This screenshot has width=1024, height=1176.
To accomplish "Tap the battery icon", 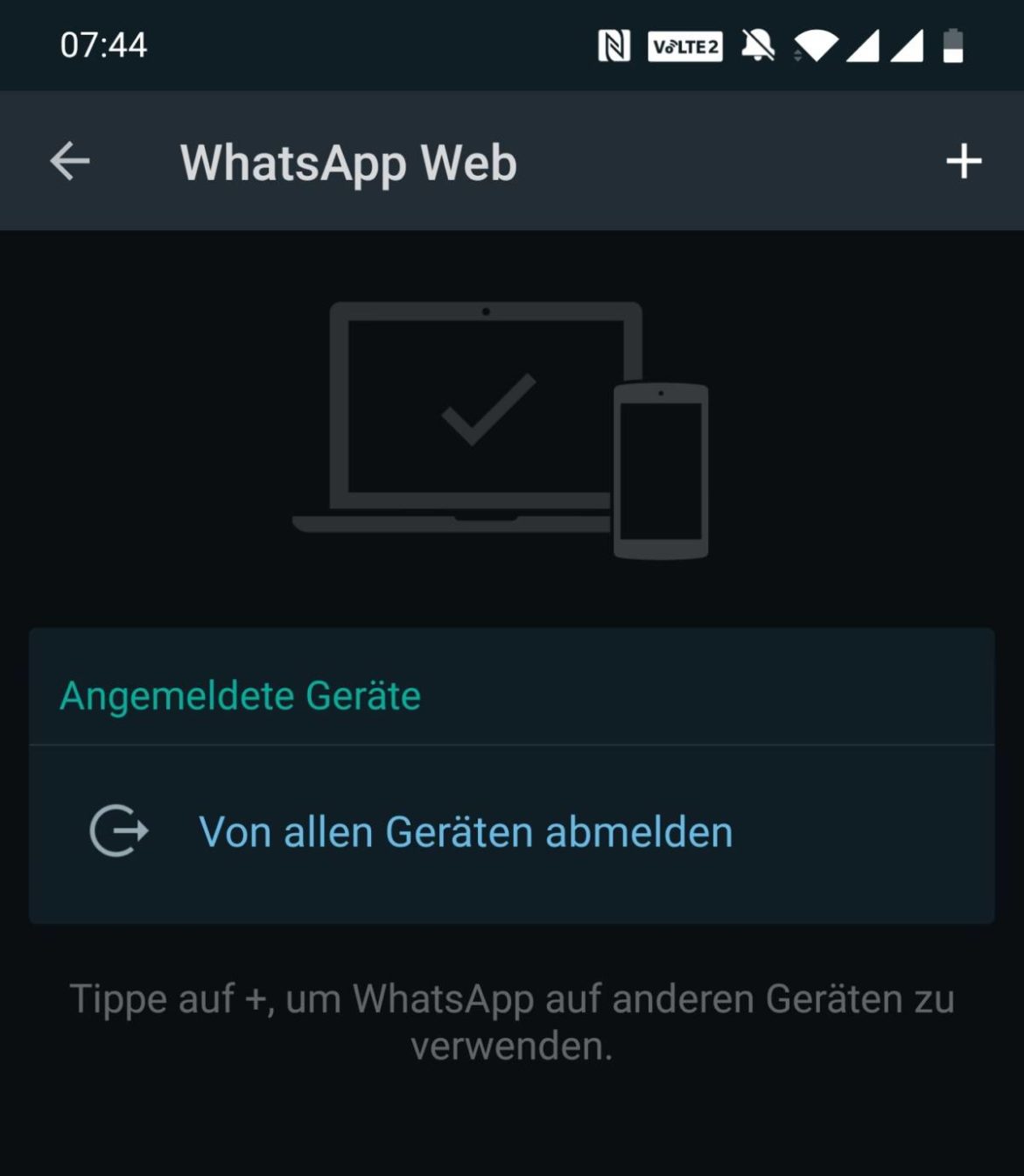I will pos(954,45).
